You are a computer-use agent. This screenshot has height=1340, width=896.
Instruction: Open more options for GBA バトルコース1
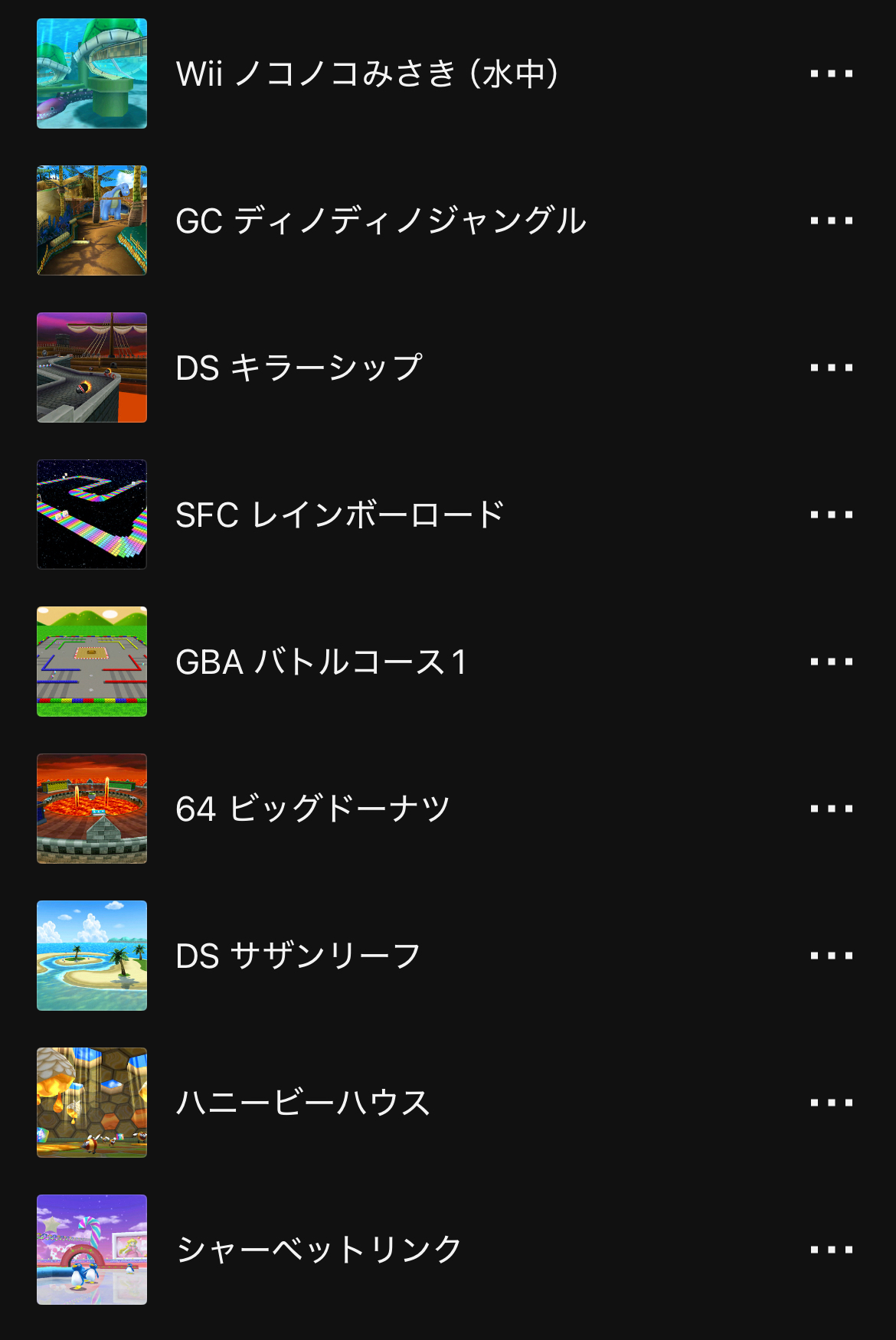(x=831, y=662)
